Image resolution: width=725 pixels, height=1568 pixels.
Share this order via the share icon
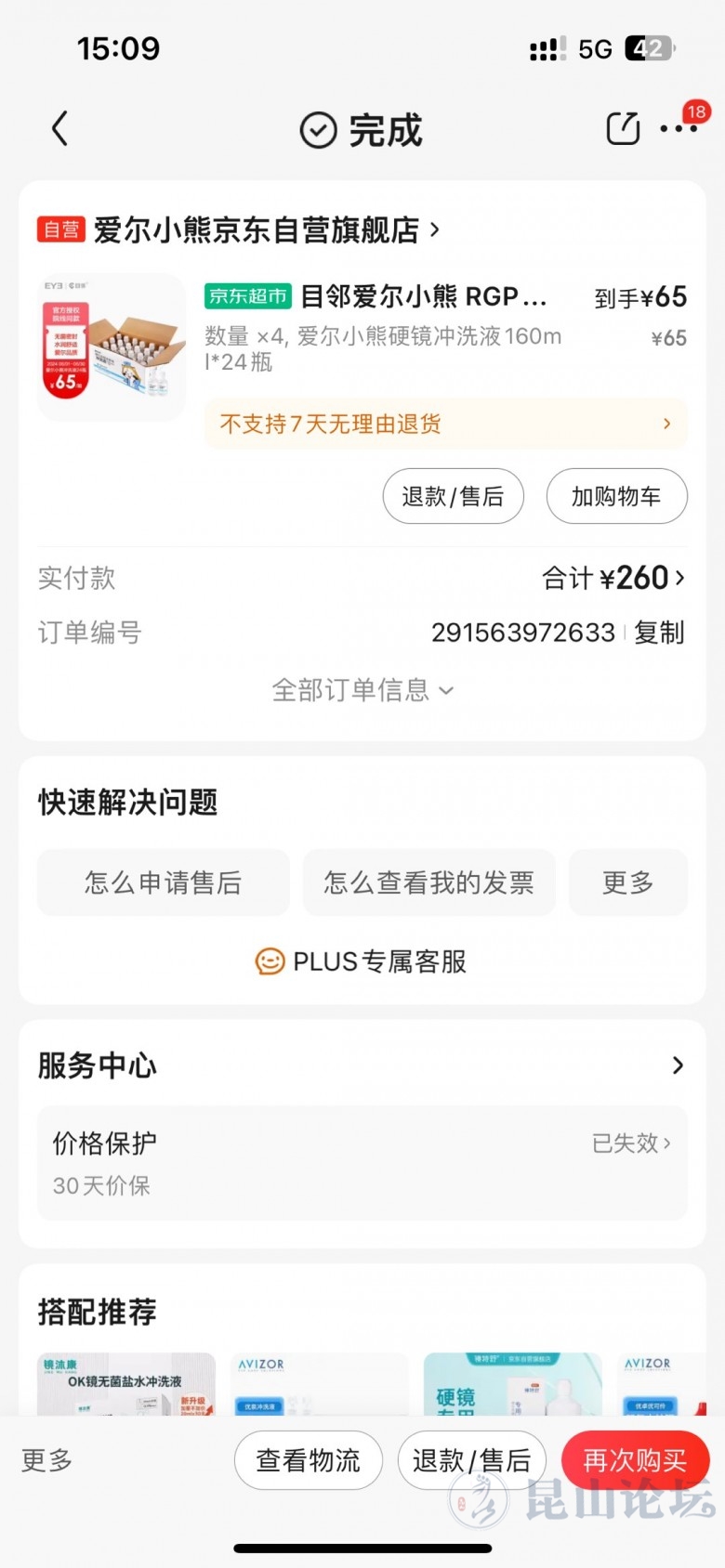click(x=622, y=129)
